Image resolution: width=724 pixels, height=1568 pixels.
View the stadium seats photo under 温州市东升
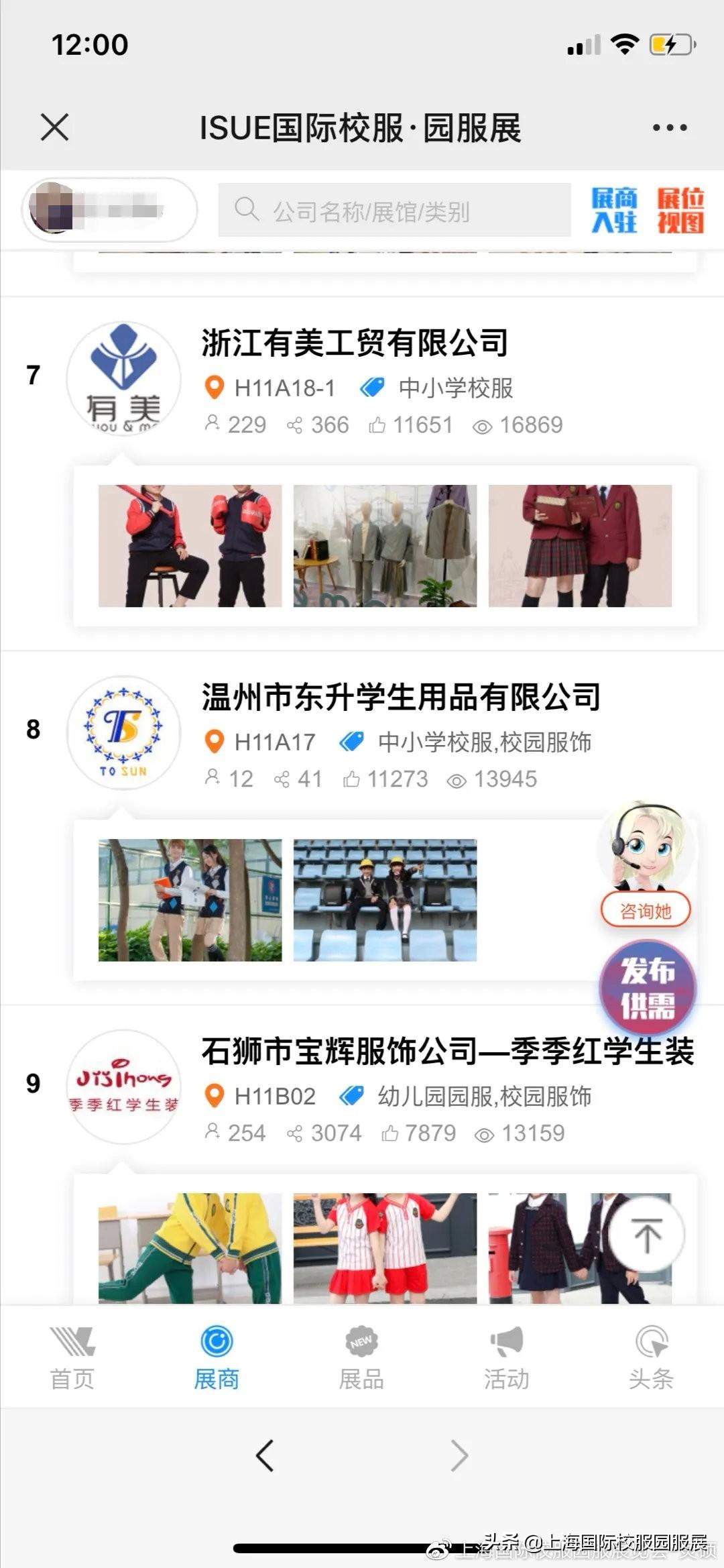[x=385, y=900]
